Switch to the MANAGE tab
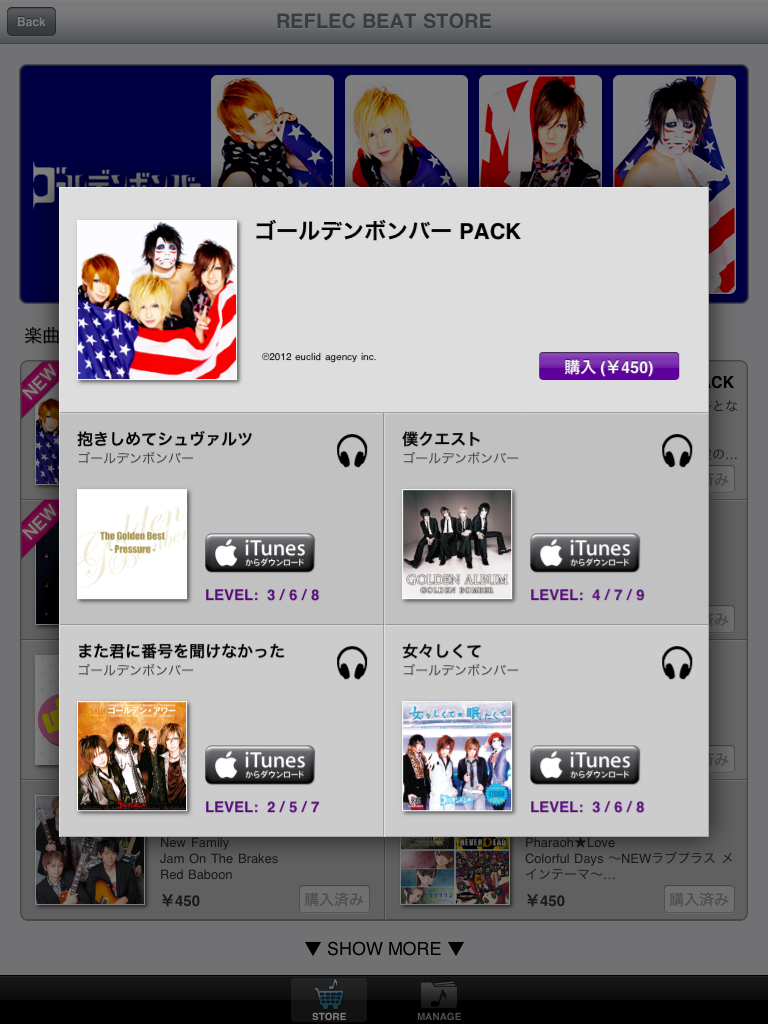This screenshot has width=768, height=1024. click(x=439, y=1000)
